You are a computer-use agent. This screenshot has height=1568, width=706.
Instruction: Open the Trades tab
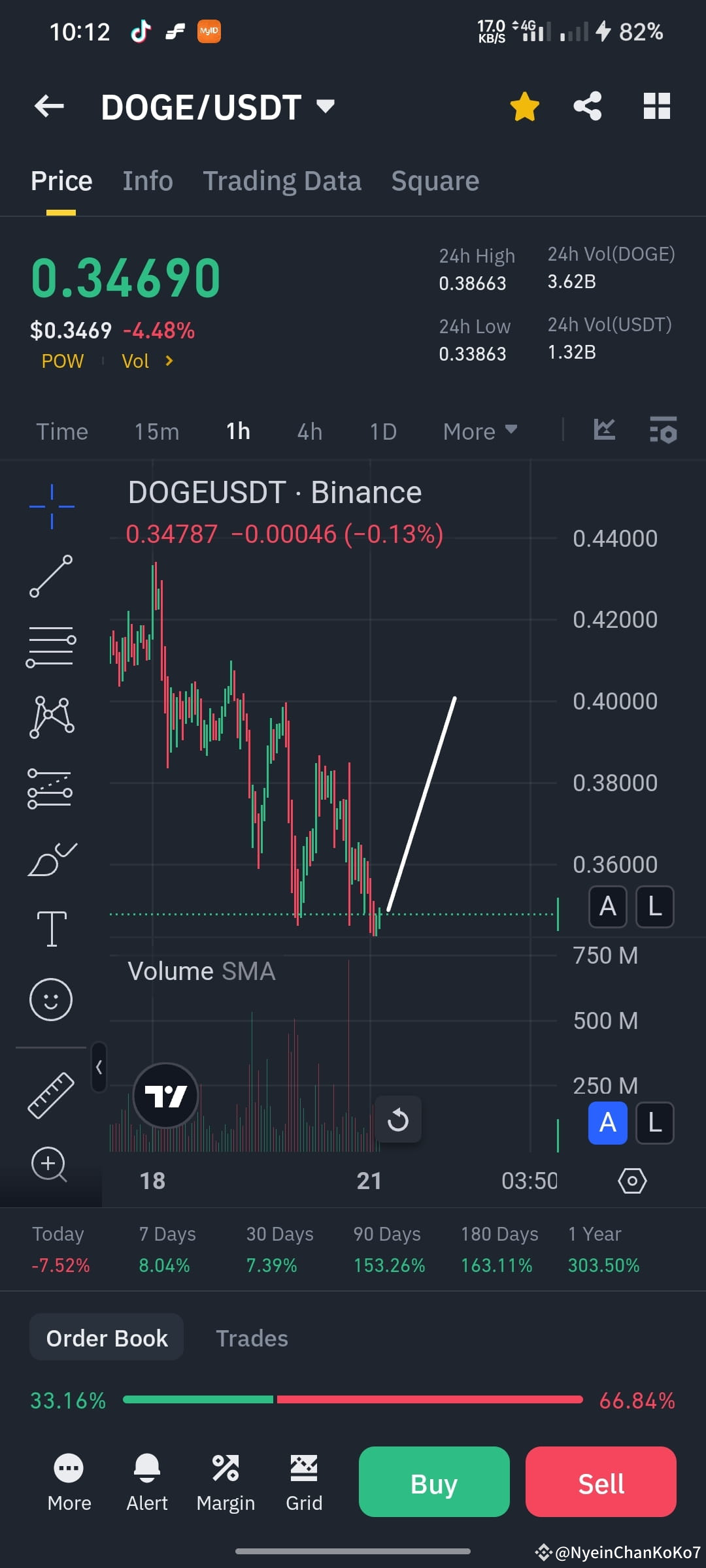[252, 1337]
